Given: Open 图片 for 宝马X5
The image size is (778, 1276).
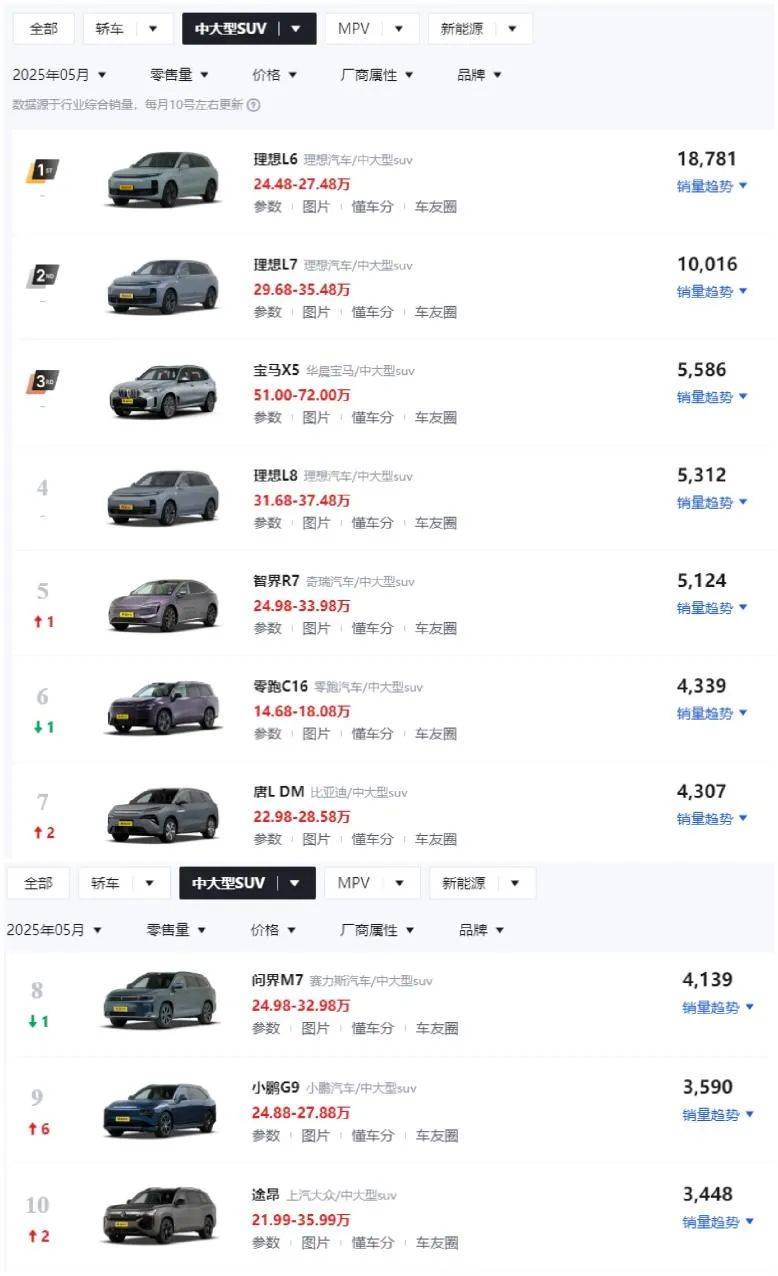Looking at the screenshot, I should [316, 417].
